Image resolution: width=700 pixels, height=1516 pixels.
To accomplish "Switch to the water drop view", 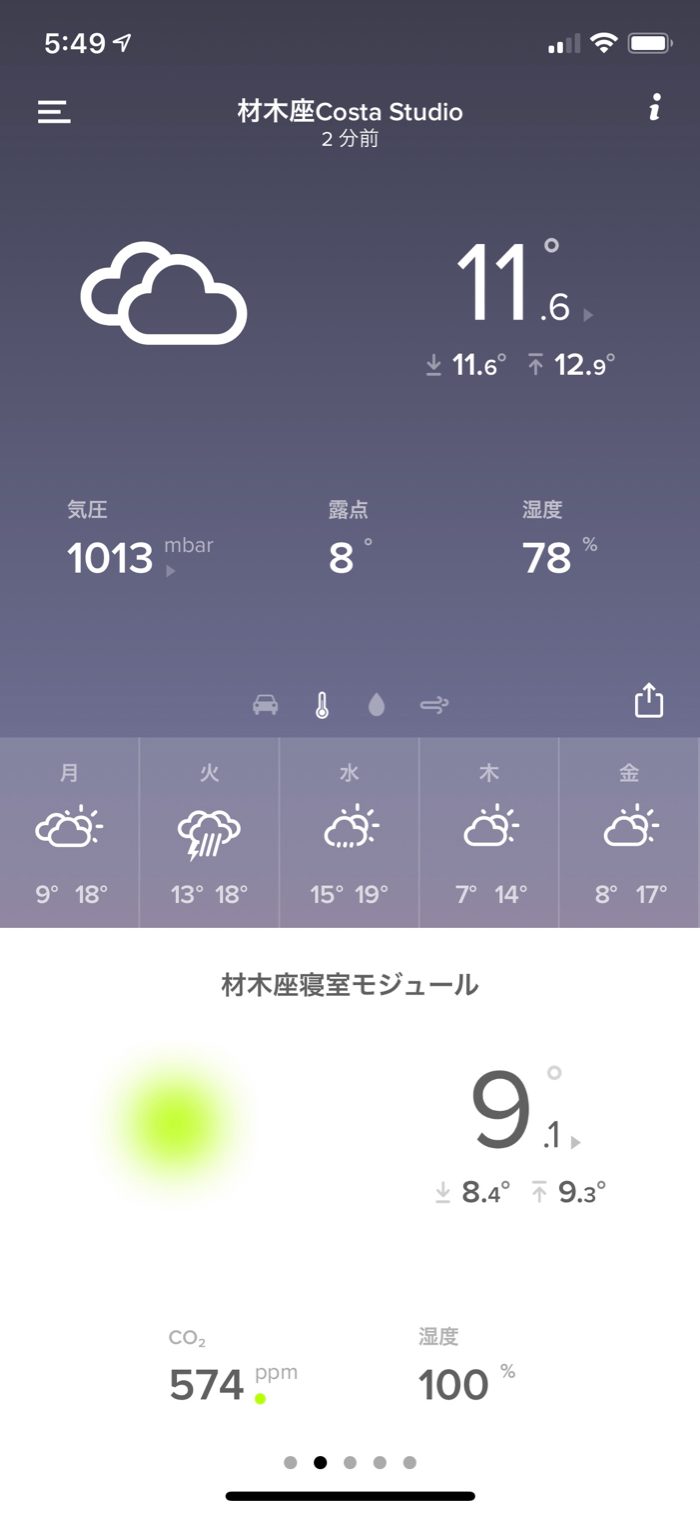I will tap(376, 706).
